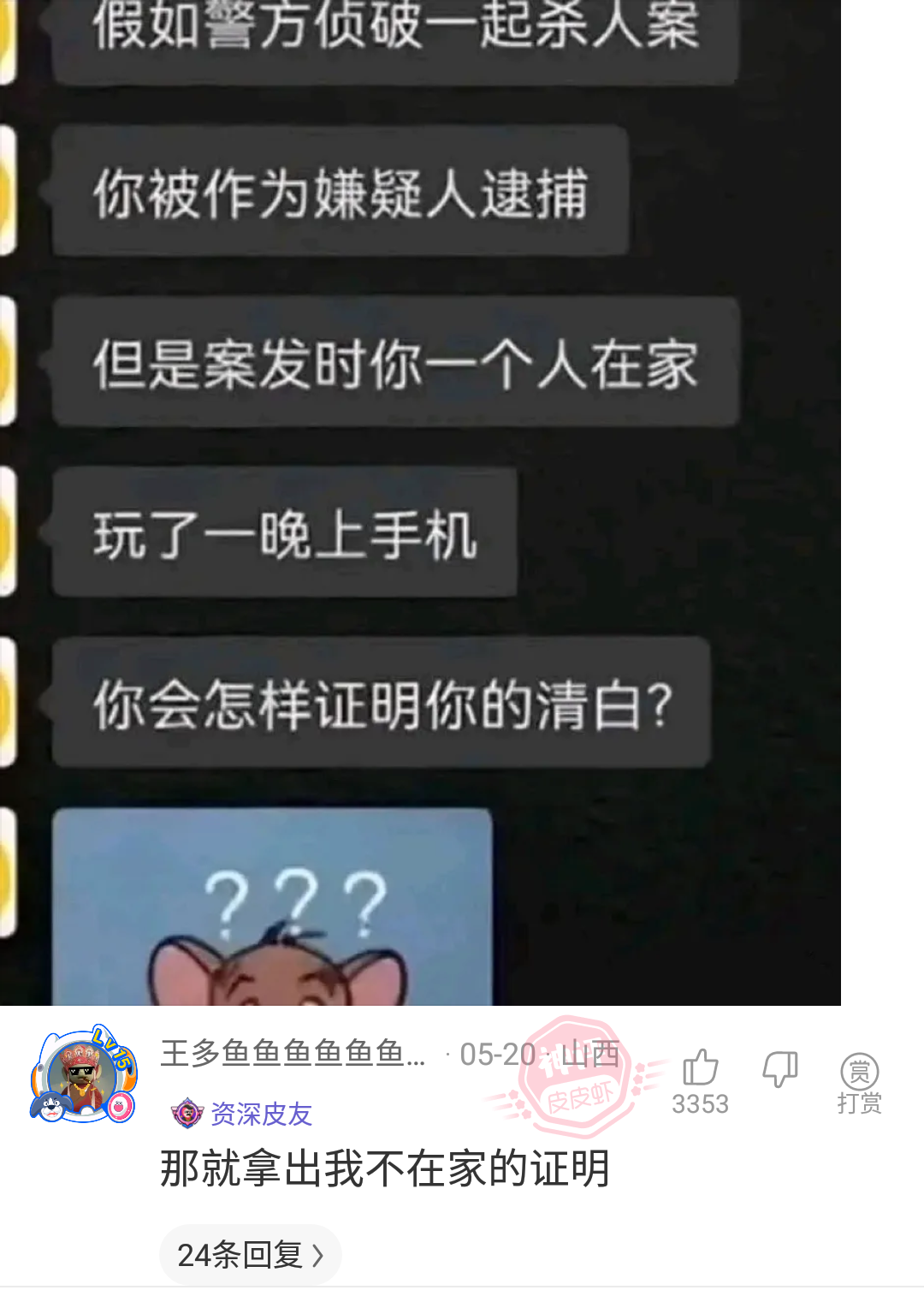Dislike the comment by 王多鱼鱼鱼鱼鱼鱼
This screenshot has height=1296, width=924.
point(779,1069)
